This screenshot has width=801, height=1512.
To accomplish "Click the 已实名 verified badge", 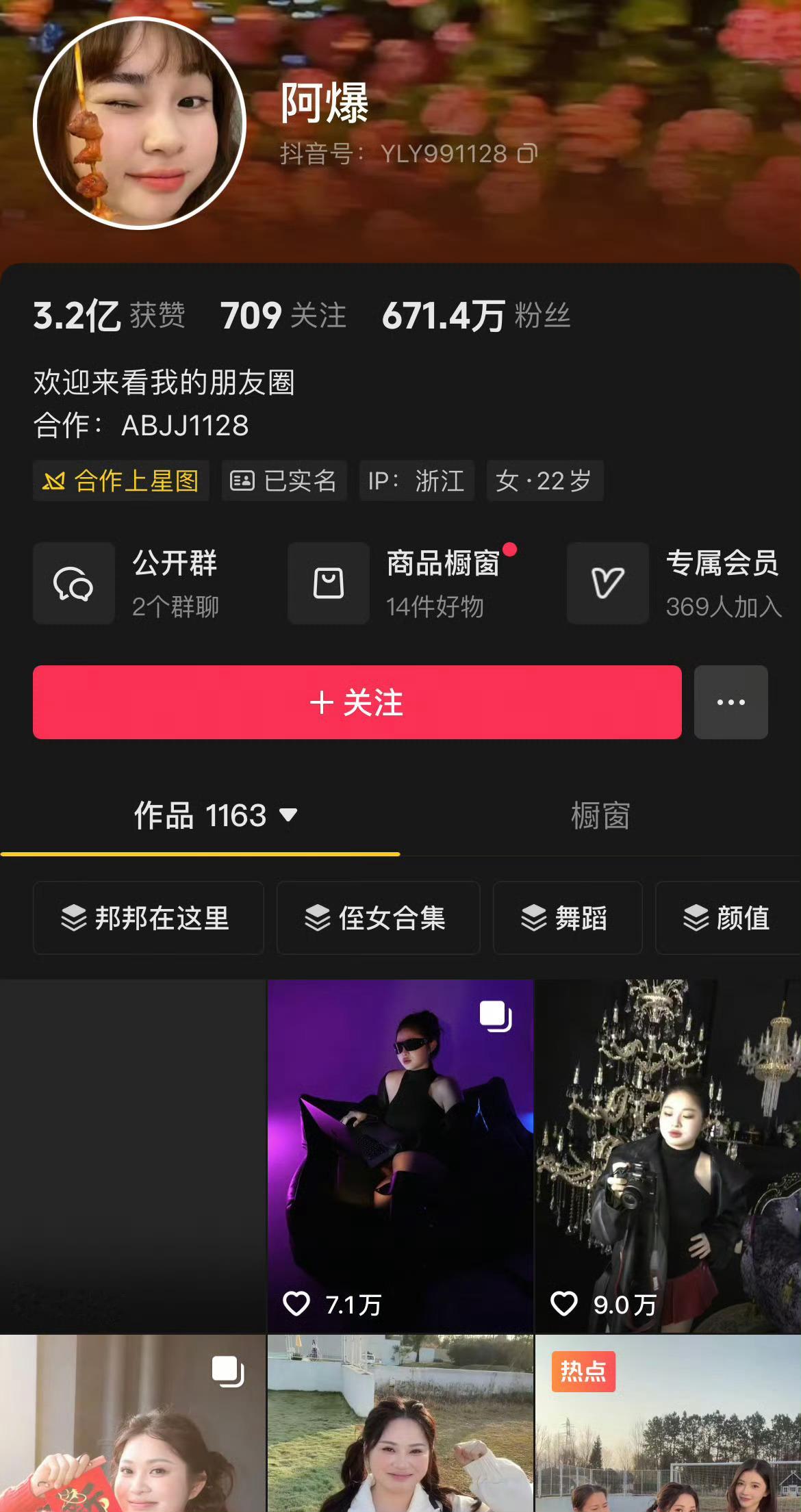I will [284, 481].
